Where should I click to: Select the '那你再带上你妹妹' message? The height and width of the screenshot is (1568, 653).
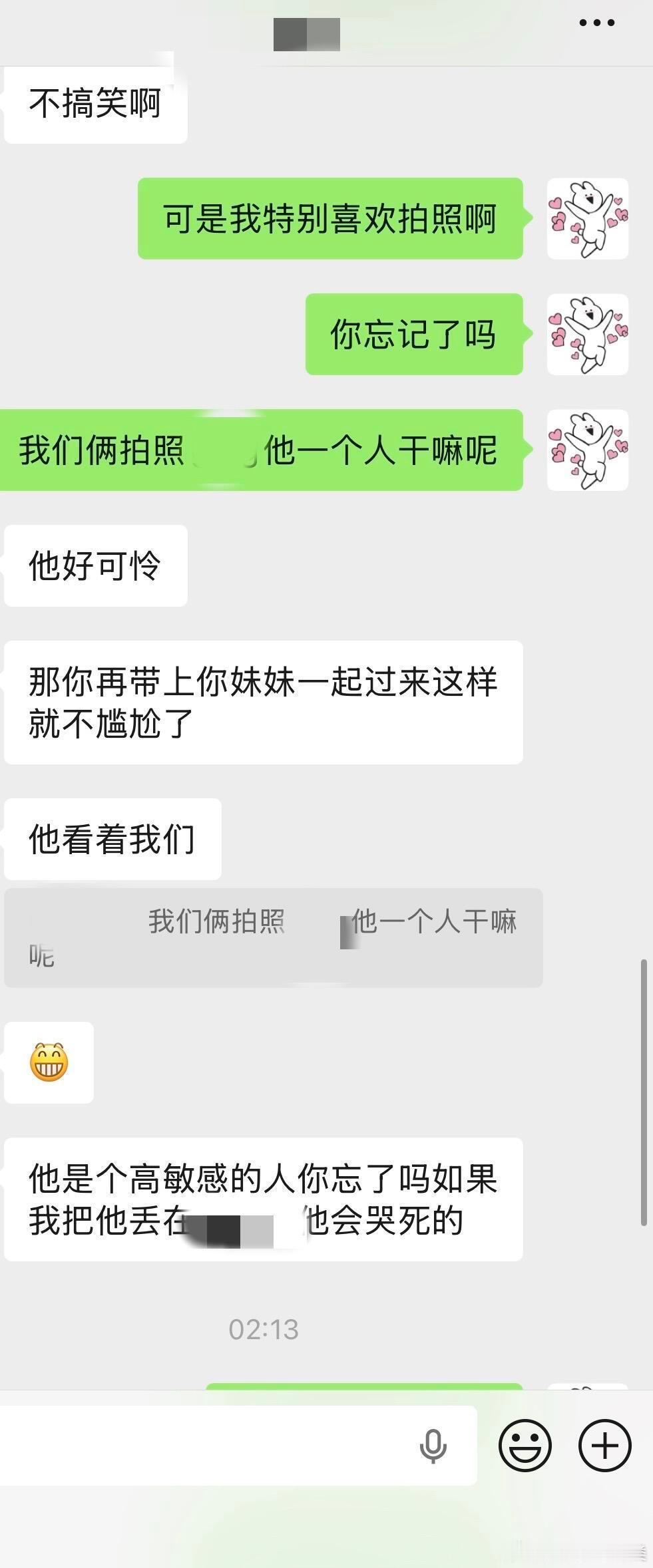262,701
